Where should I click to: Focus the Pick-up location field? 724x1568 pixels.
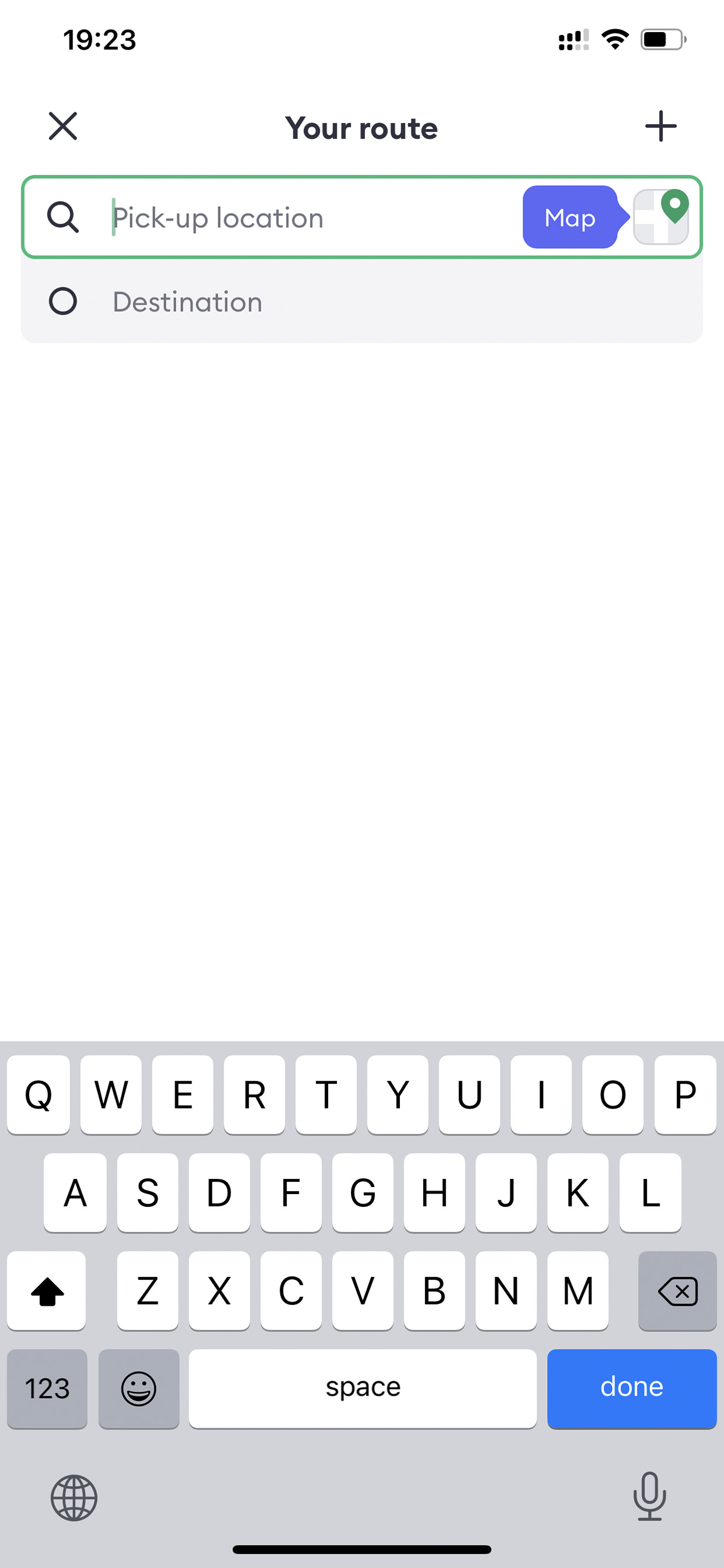point(310,217)
